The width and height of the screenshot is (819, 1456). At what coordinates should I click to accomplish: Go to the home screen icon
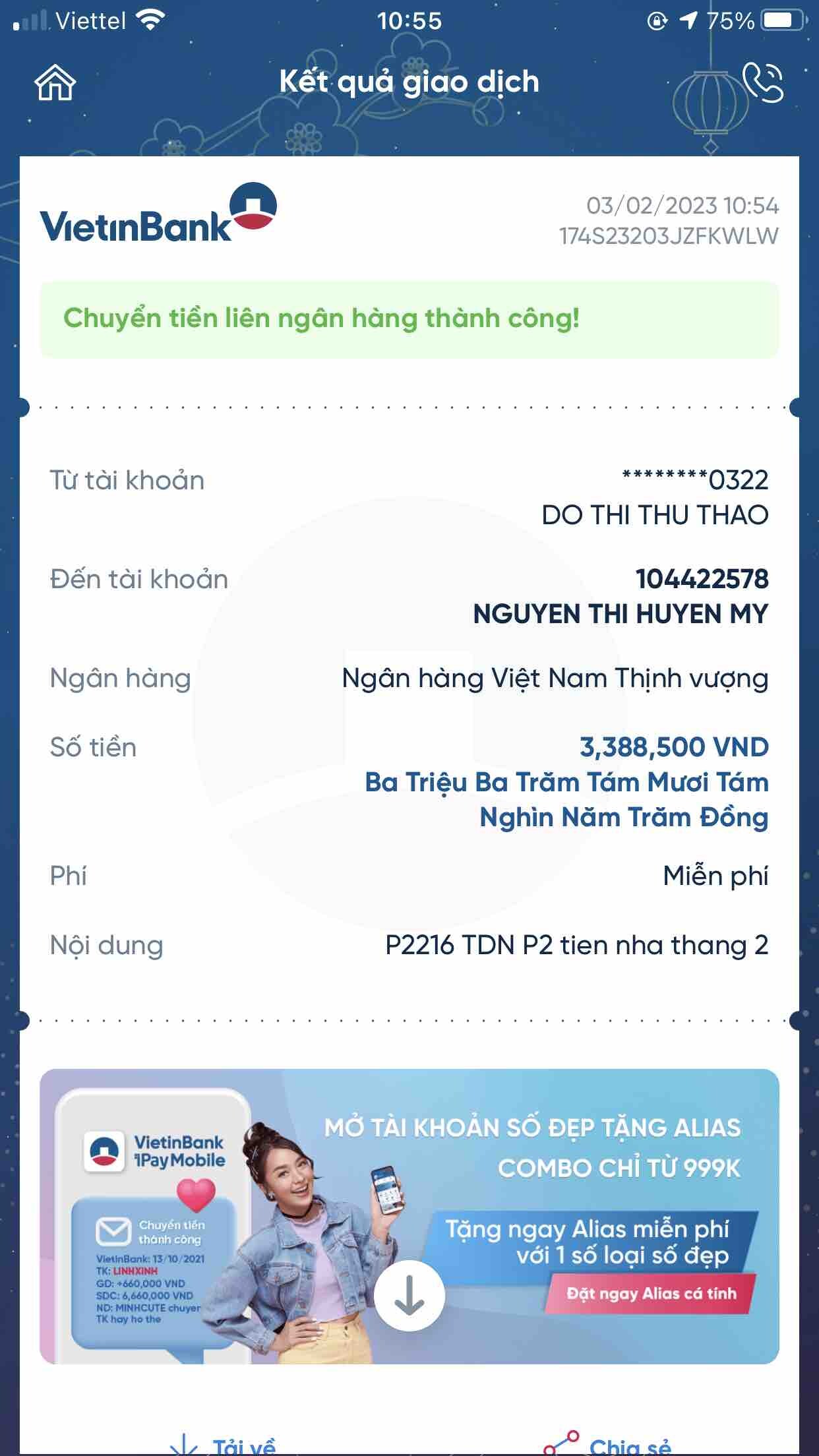55,82
